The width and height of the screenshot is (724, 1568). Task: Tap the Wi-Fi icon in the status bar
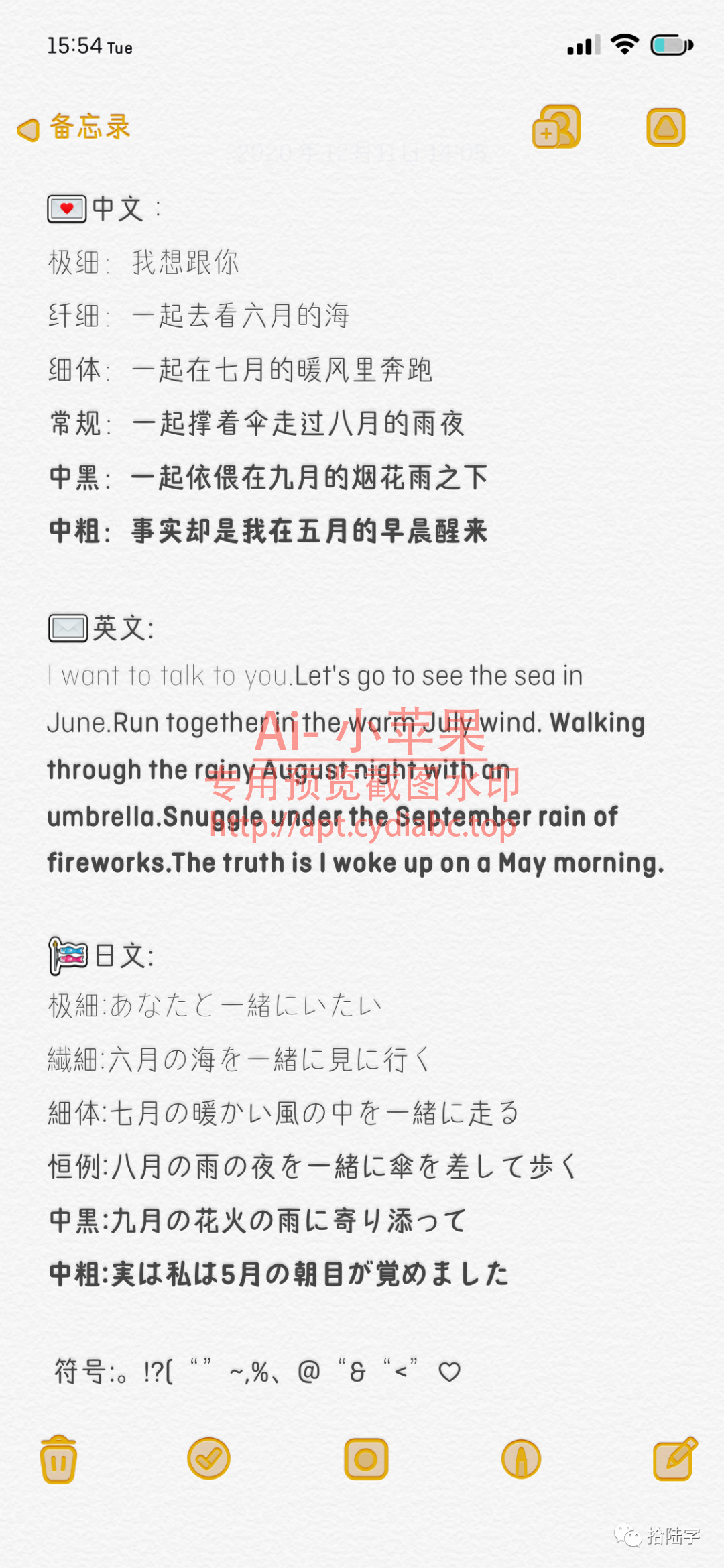click(x=624, y=44)
